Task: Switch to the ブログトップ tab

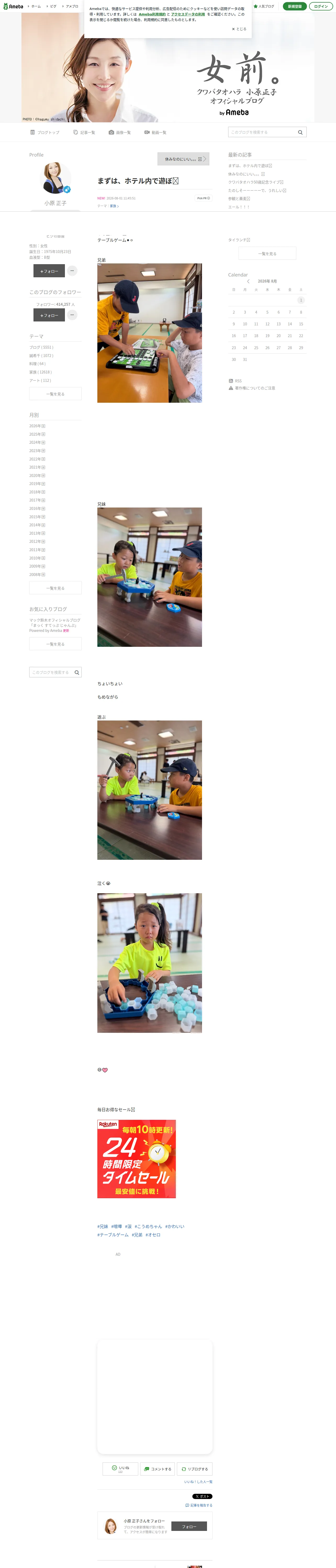Action: pyautogui.click(x=45, y=132)
